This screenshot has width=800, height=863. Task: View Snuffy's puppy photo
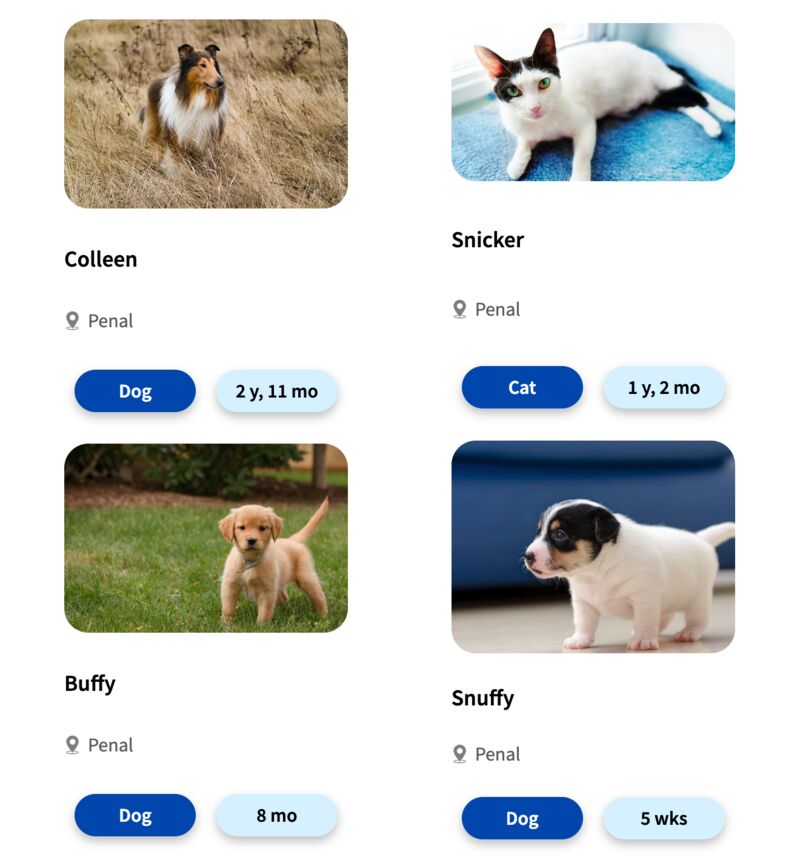pyautogui.click(x=593, y=546)
